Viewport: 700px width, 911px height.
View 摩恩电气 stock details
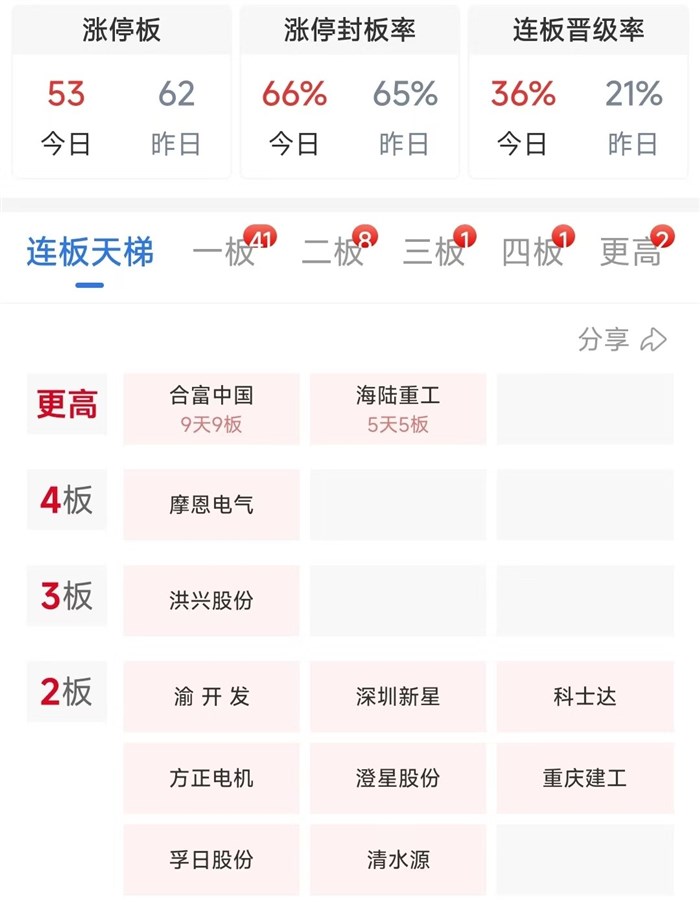point(211,504)
